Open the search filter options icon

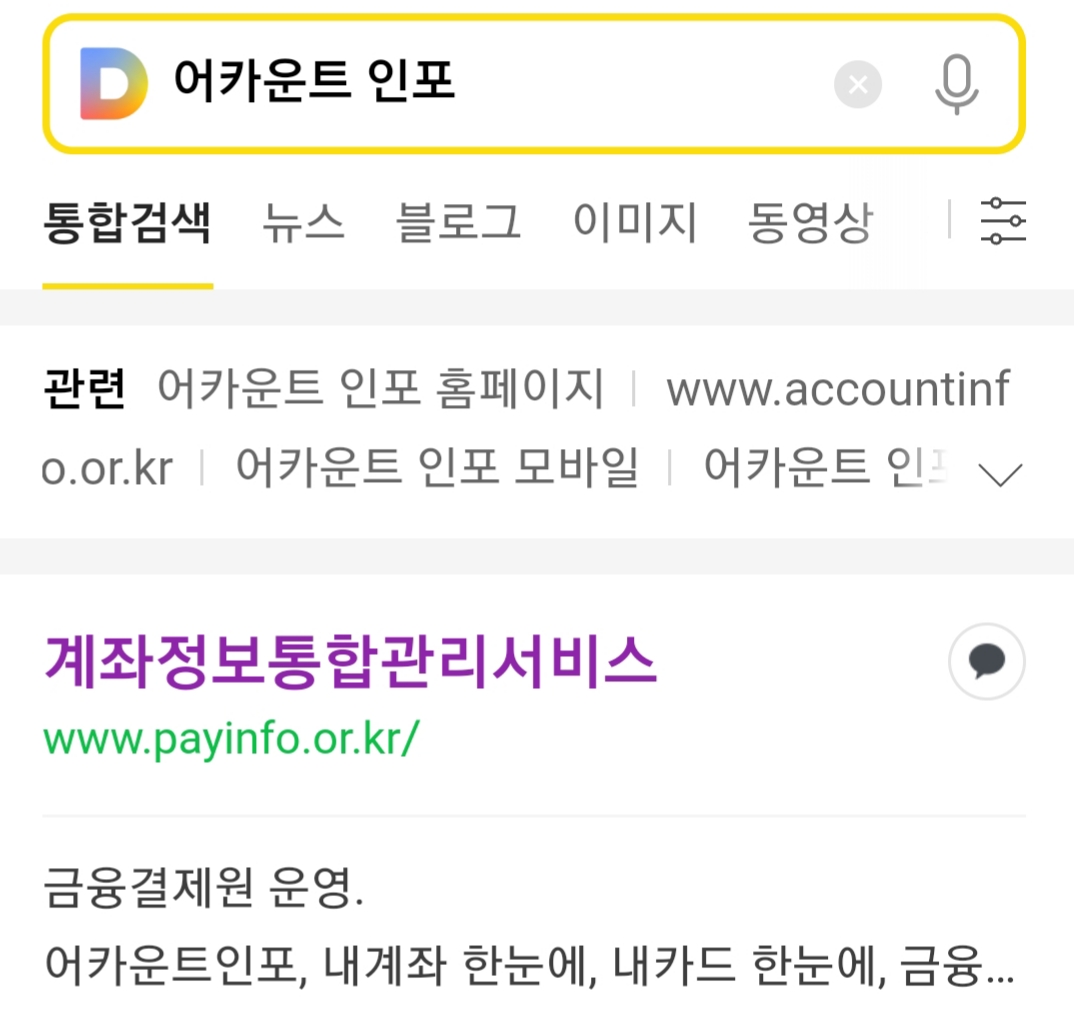coord(1003,221)
